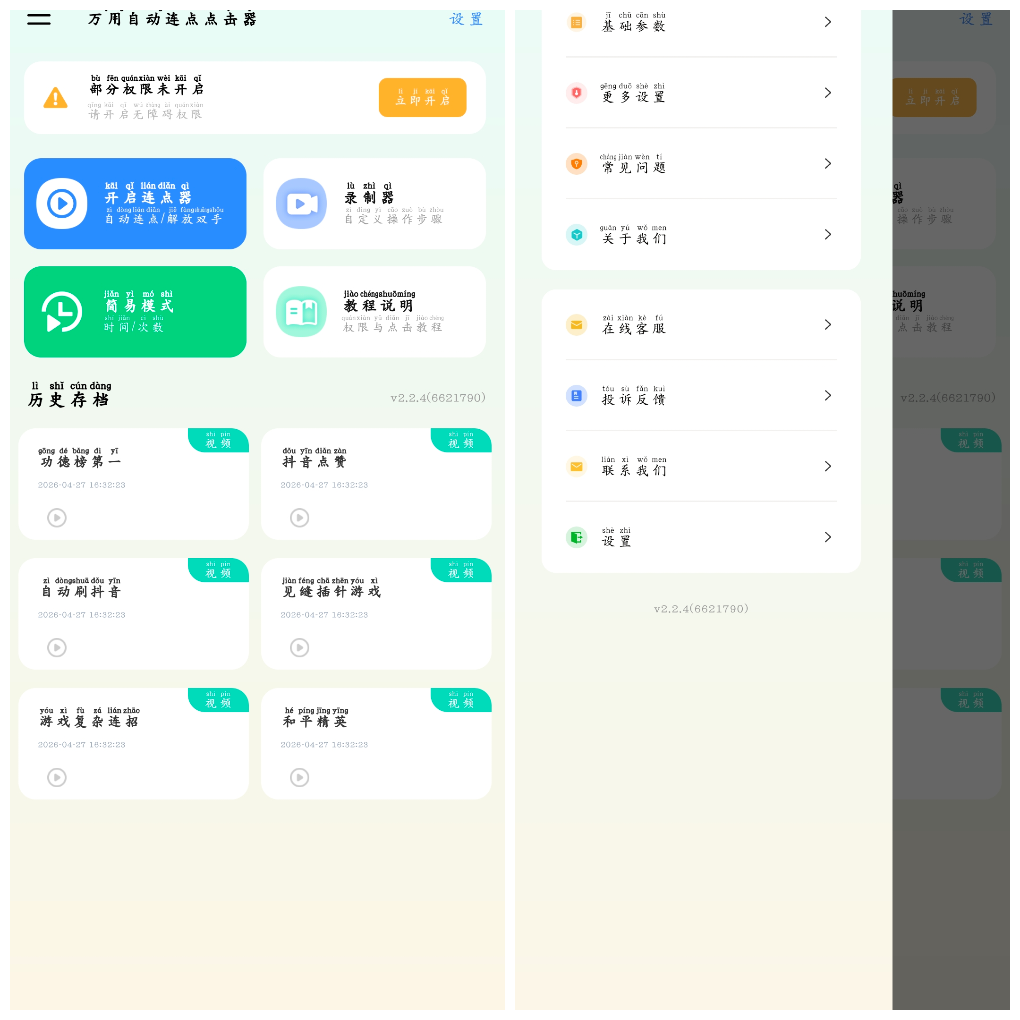Play the 功德榜第一 saved script
Screen dimensions: 1020x1020
[x=57, y=517]
